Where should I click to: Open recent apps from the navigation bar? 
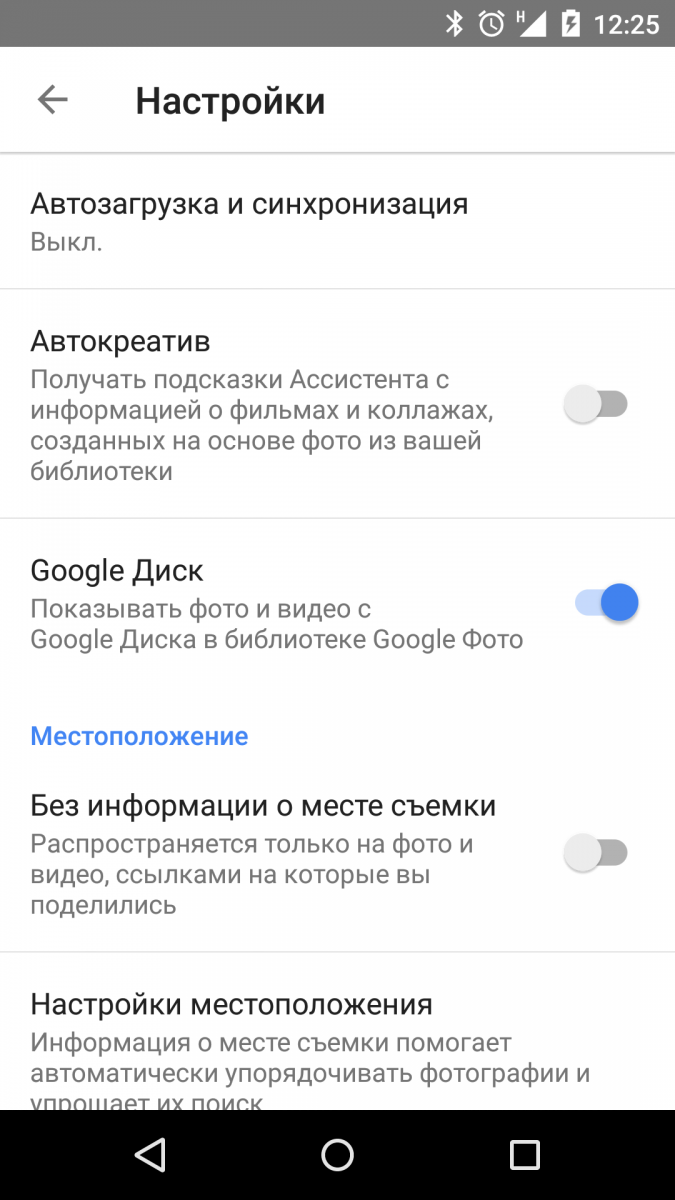(x=524, y=1155)
